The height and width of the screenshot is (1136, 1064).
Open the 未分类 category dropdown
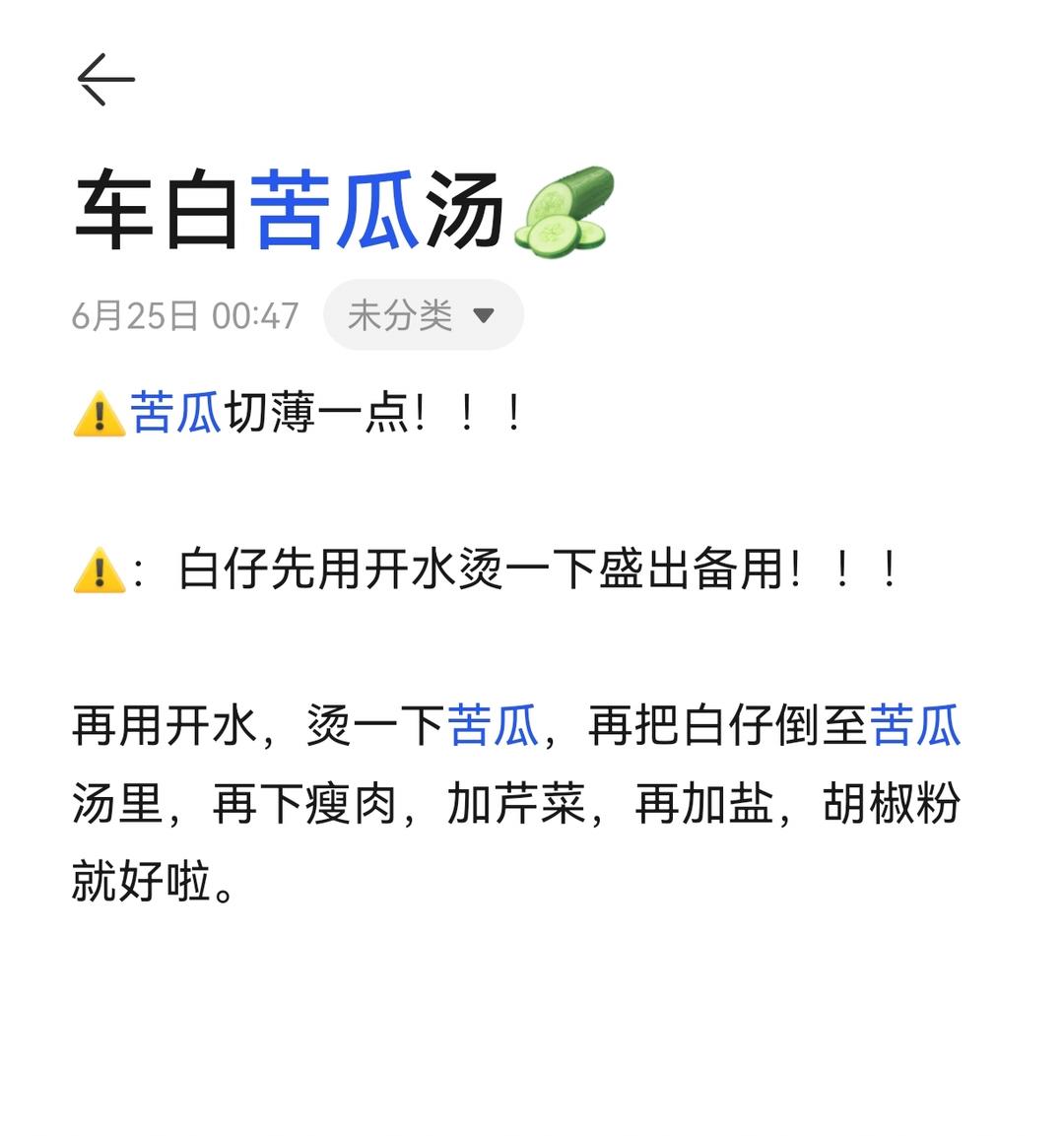pos(423,315)
